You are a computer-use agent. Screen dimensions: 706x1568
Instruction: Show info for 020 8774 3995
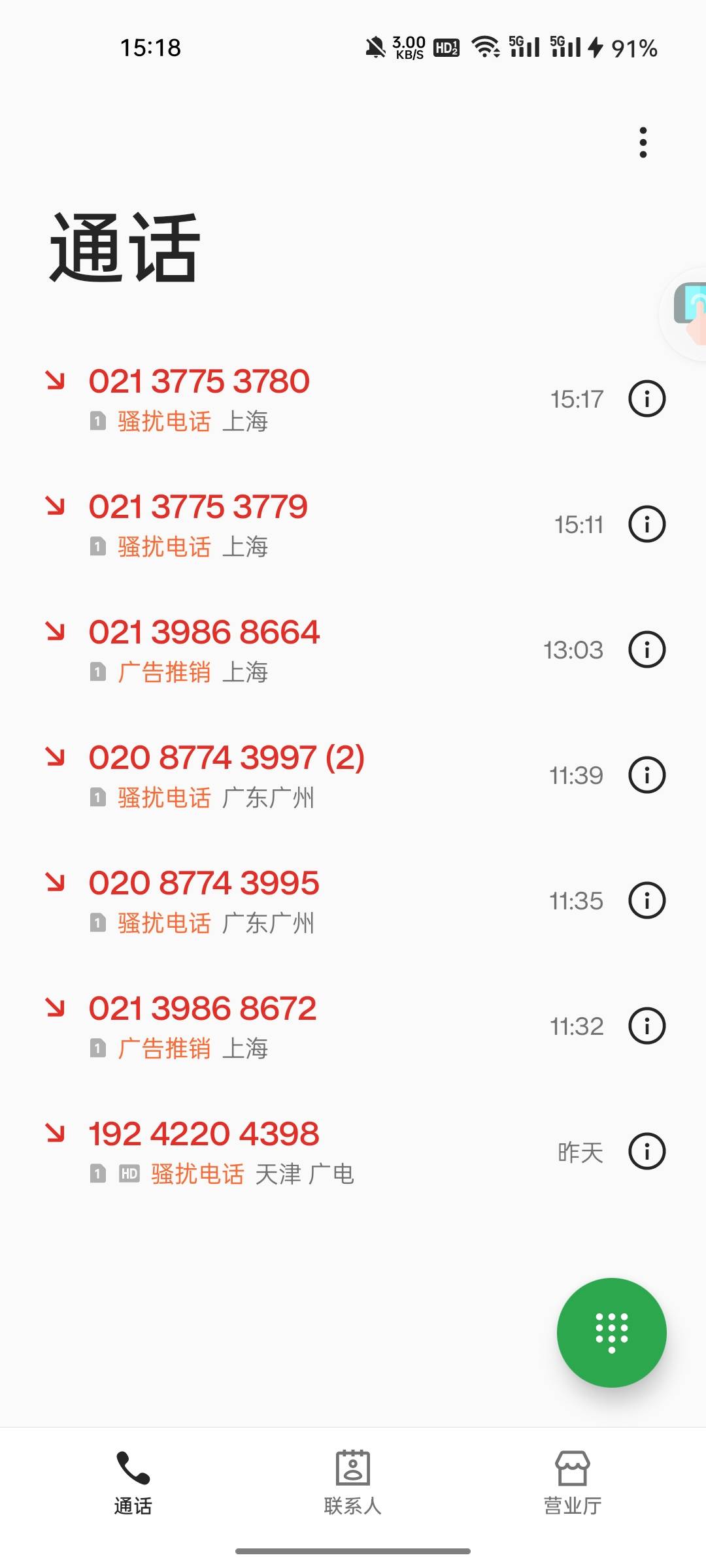point(647,900)
